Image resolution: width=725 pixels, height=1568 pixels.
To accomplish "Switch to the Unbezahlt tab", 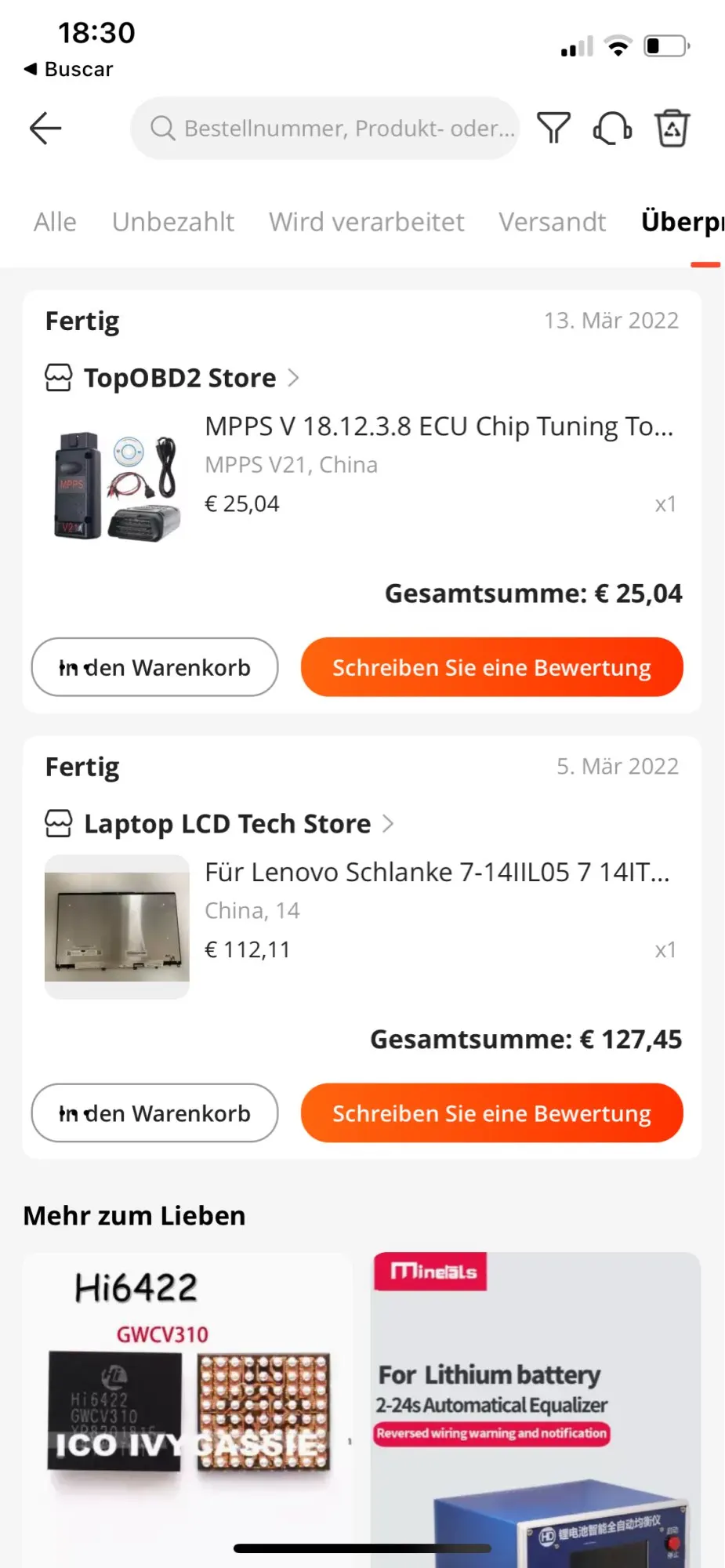I will pyautogui.click(x=173, y=222).
